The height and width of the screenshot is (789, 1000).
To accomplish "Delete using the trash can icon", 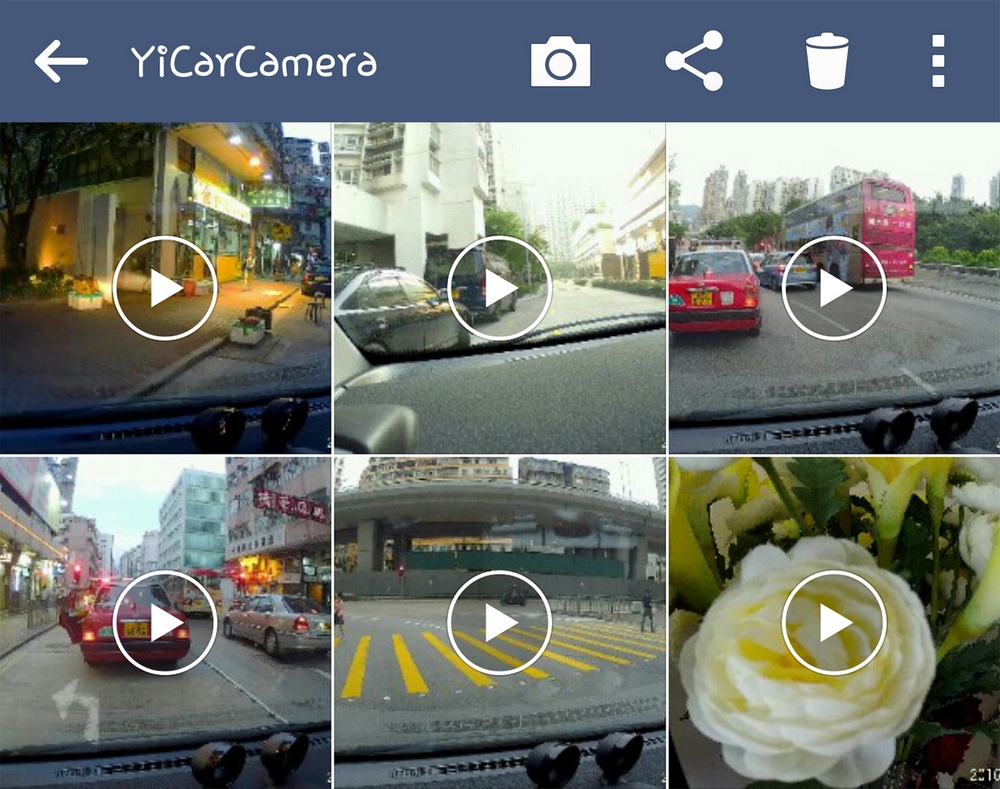I will point(827,62).
